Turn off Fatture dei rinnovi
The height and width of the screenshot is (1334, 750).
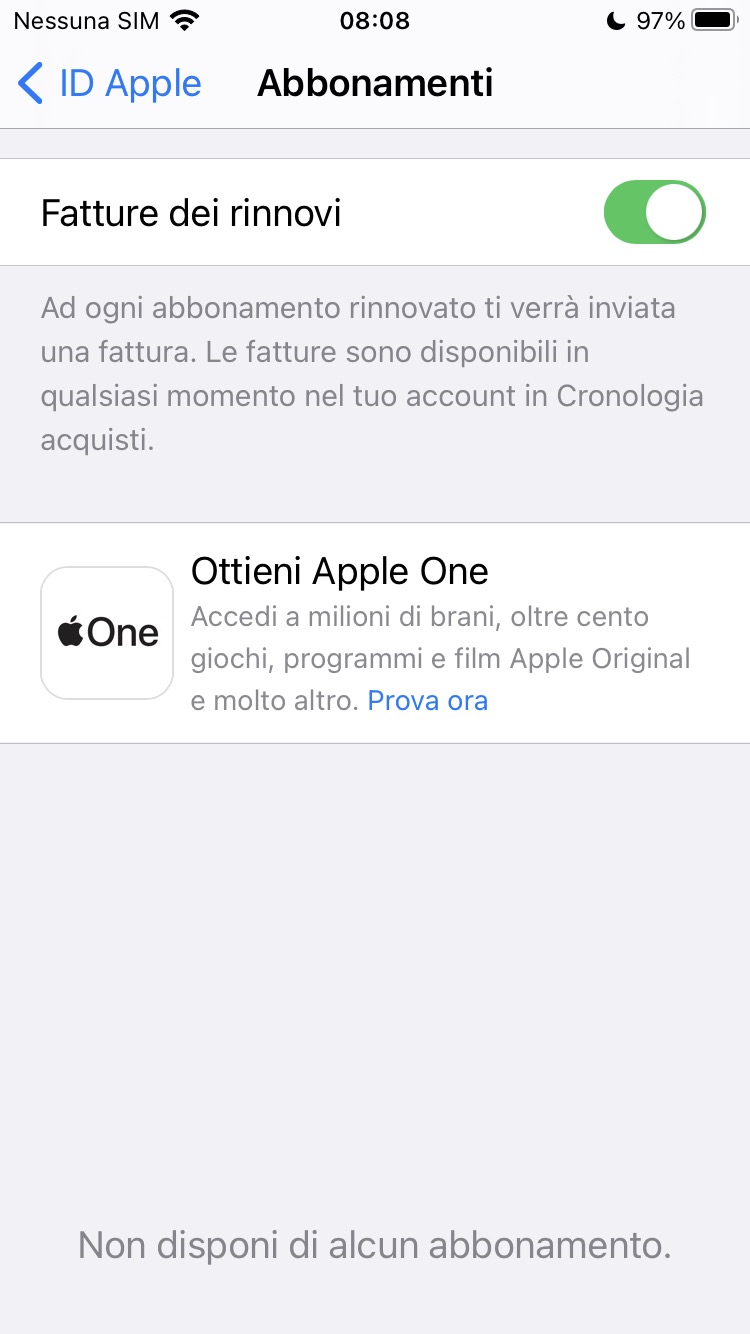654,212
